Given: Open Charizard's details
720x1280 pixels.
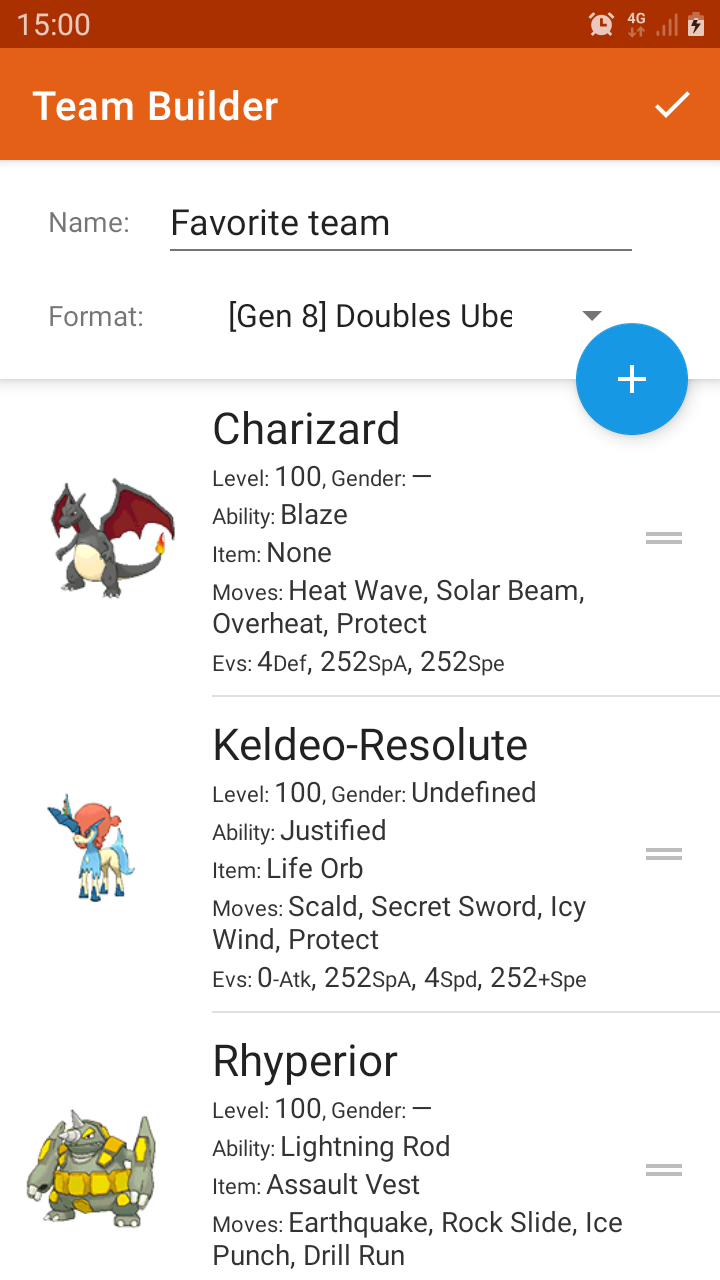Looking at the screenshot, I should coord(400,540).
